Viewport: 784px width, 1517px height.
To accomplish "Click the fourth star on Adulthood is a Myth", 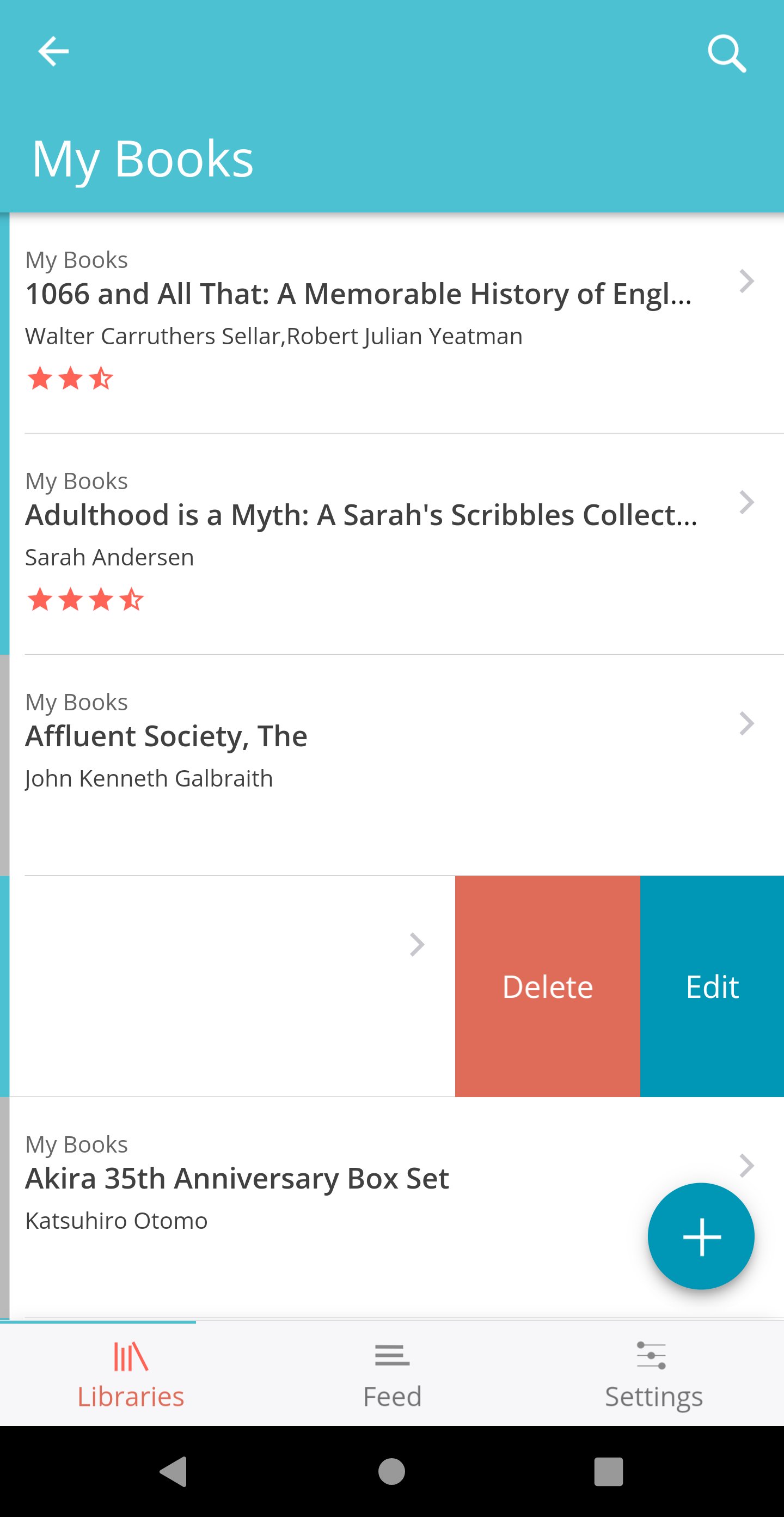I will coord(131,600).
